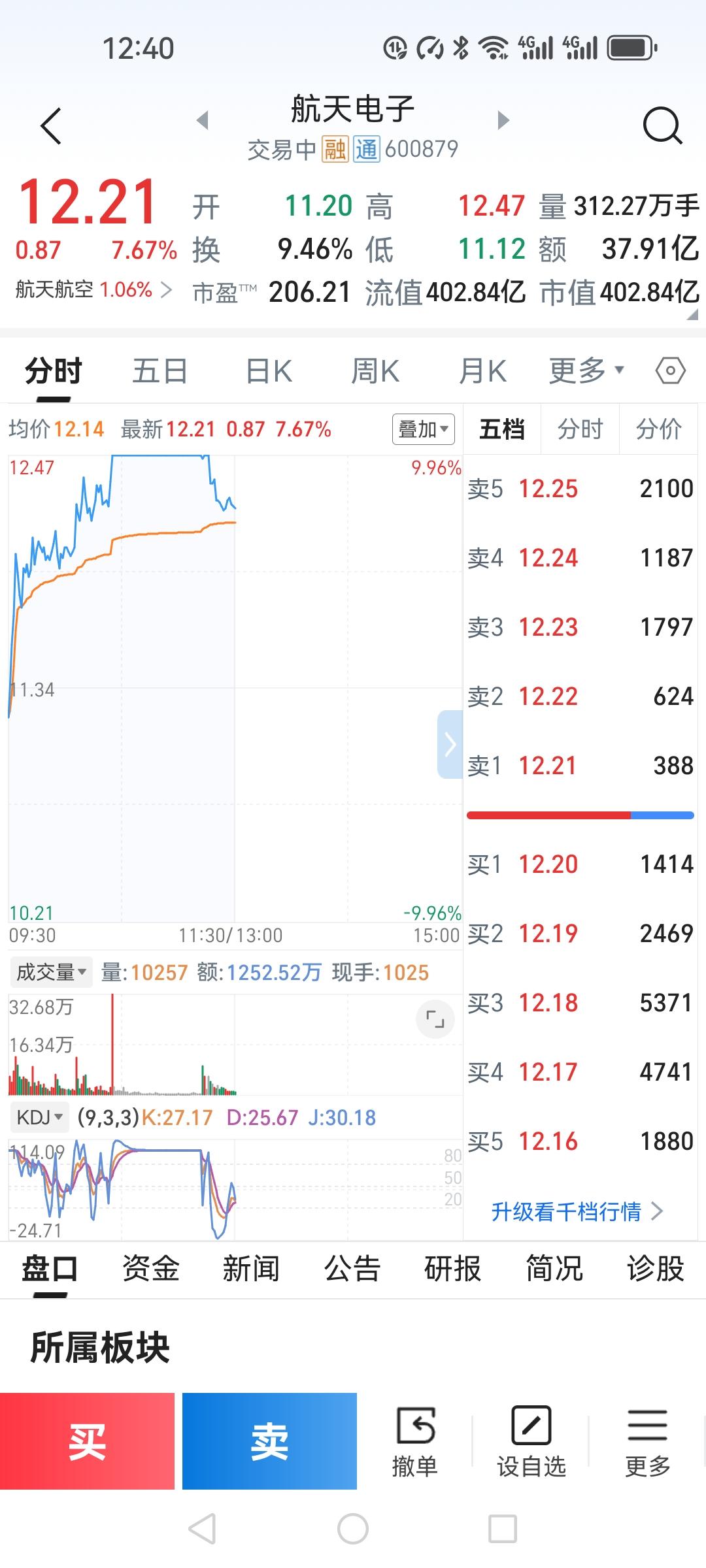Open the stock search magnifier
Image resolution: width=706 pixels, height=1568 pixels.
(662, 125)
